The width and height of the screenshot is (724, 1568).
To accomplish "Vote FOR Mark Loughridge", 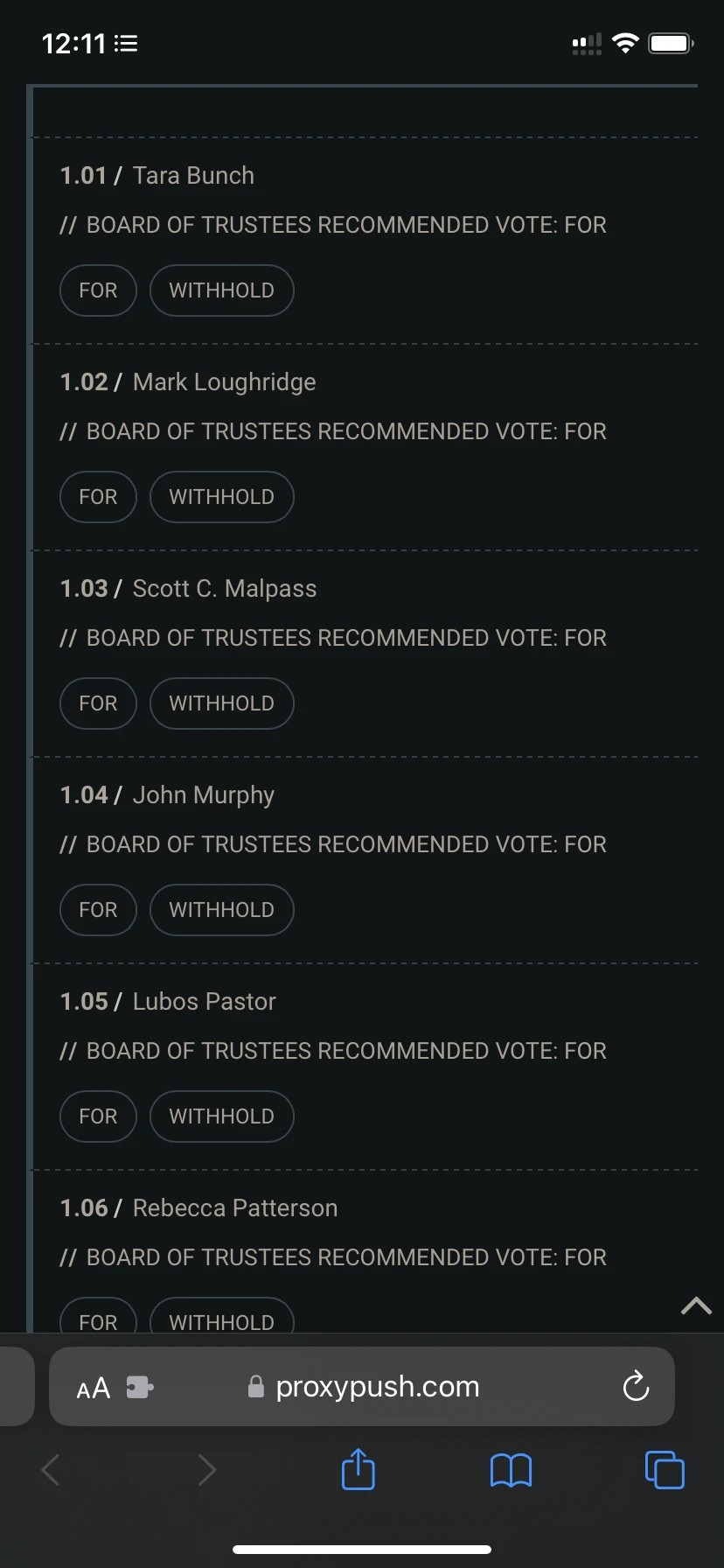I will pos(98,497).
